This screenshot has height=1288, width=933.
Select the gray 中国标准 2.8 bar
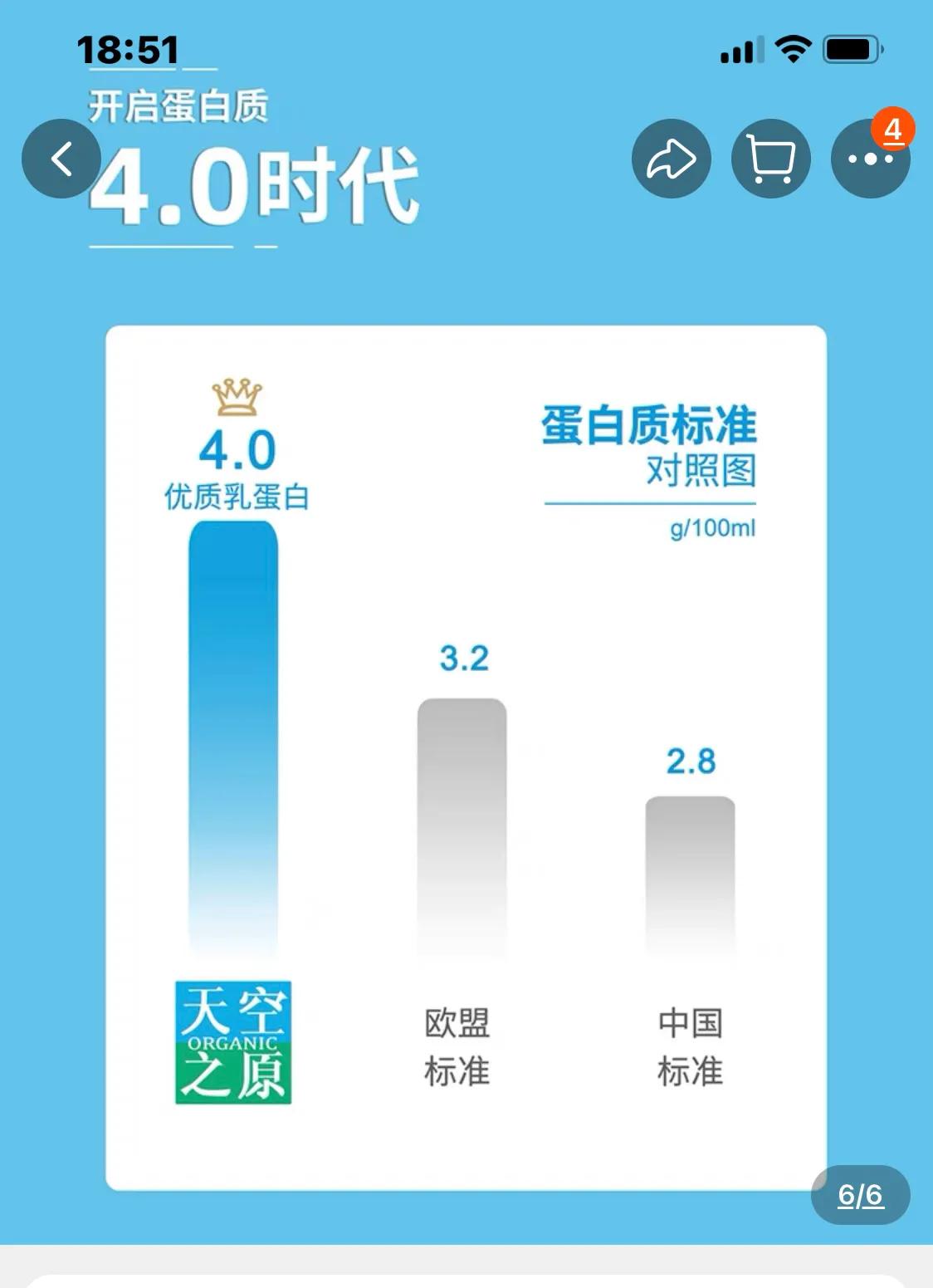[689, 880]
